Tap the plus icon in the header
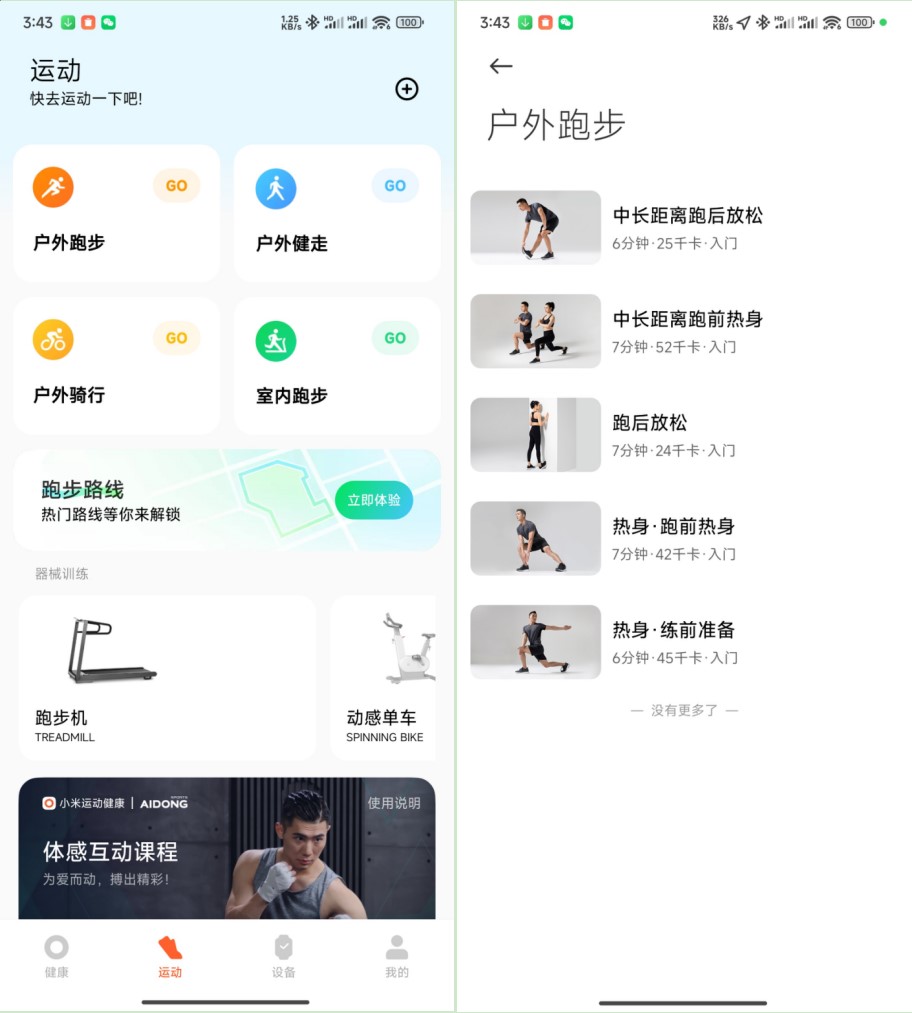912x1013 pixels. click(x=406, y=89)
